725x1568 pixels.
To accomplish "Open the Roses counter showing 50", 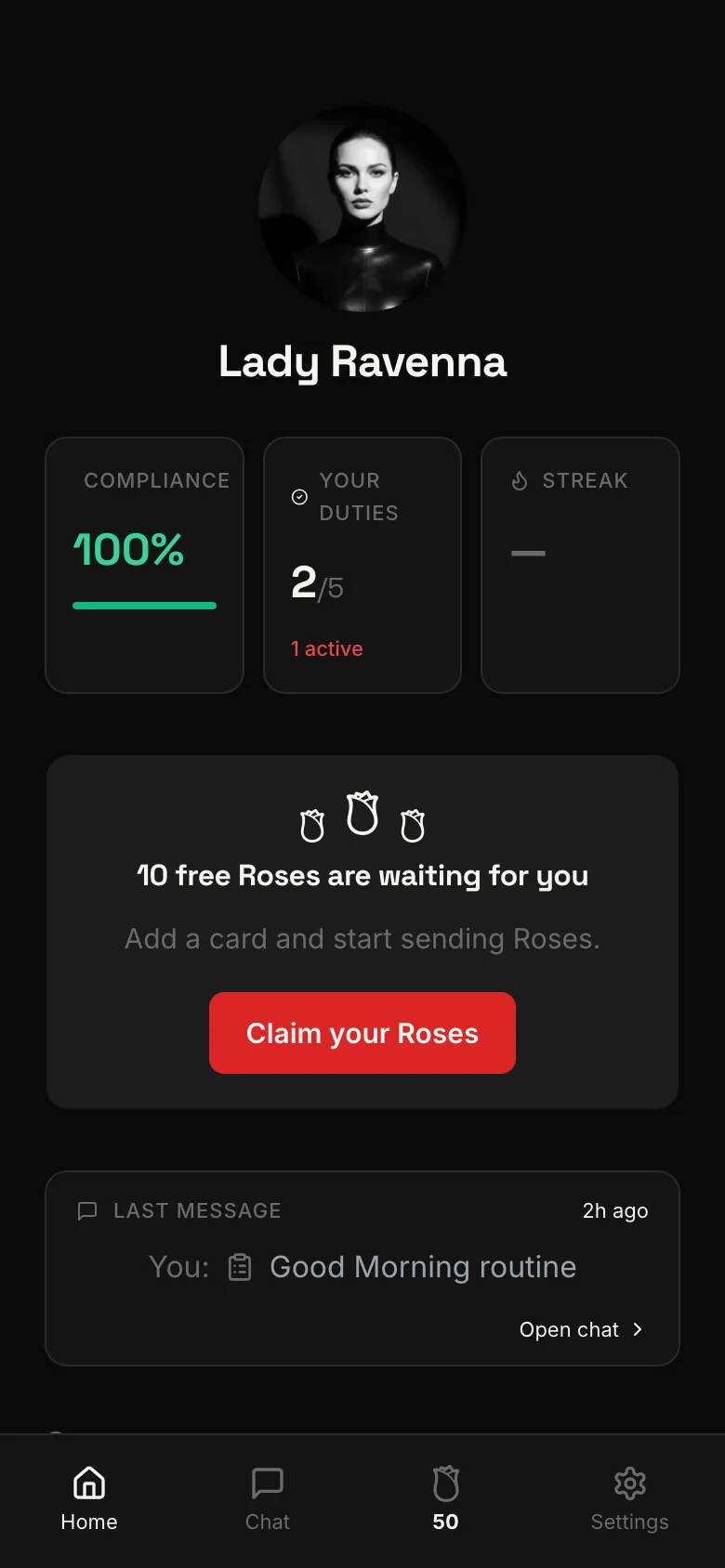I will click(x=444, y=1497).
